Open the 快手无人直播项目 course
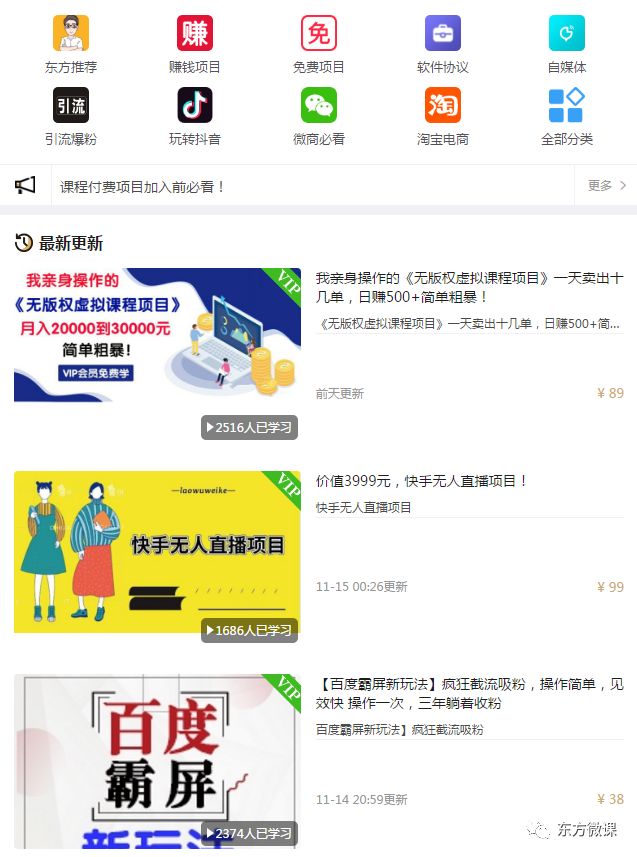The height and width of the screenshot is (857, 637). pyautogui.click(x=422, y=481)
